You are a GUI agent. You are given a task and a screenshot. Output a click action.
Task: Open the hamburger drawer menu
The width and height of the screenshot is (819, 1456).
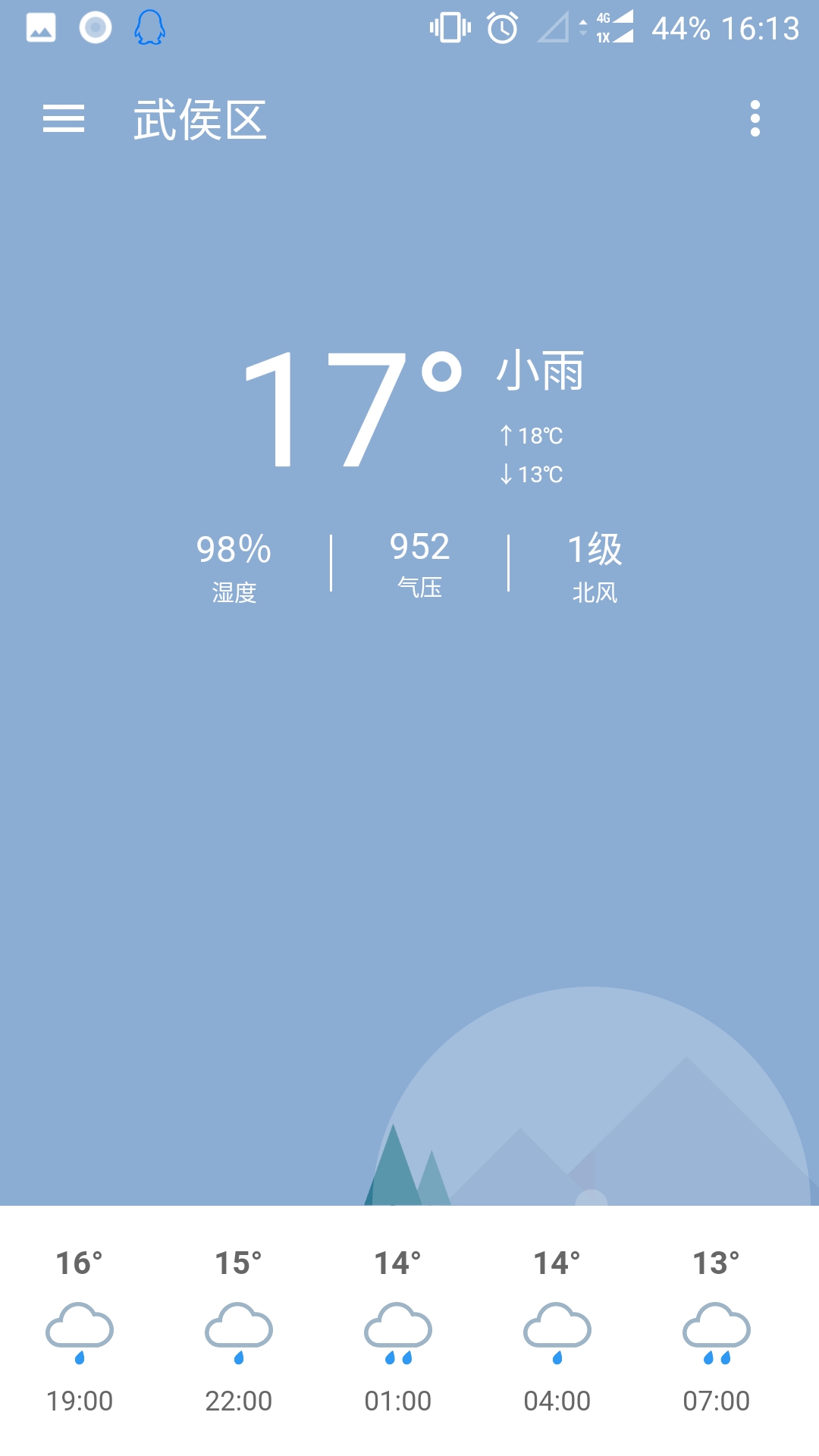[x=64, y=119]
